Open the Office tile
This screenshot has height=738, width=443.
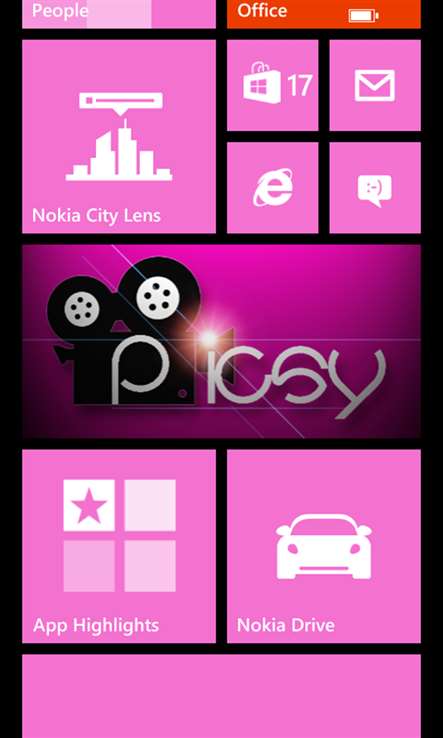pyautogui.click(x=324, y=14)
